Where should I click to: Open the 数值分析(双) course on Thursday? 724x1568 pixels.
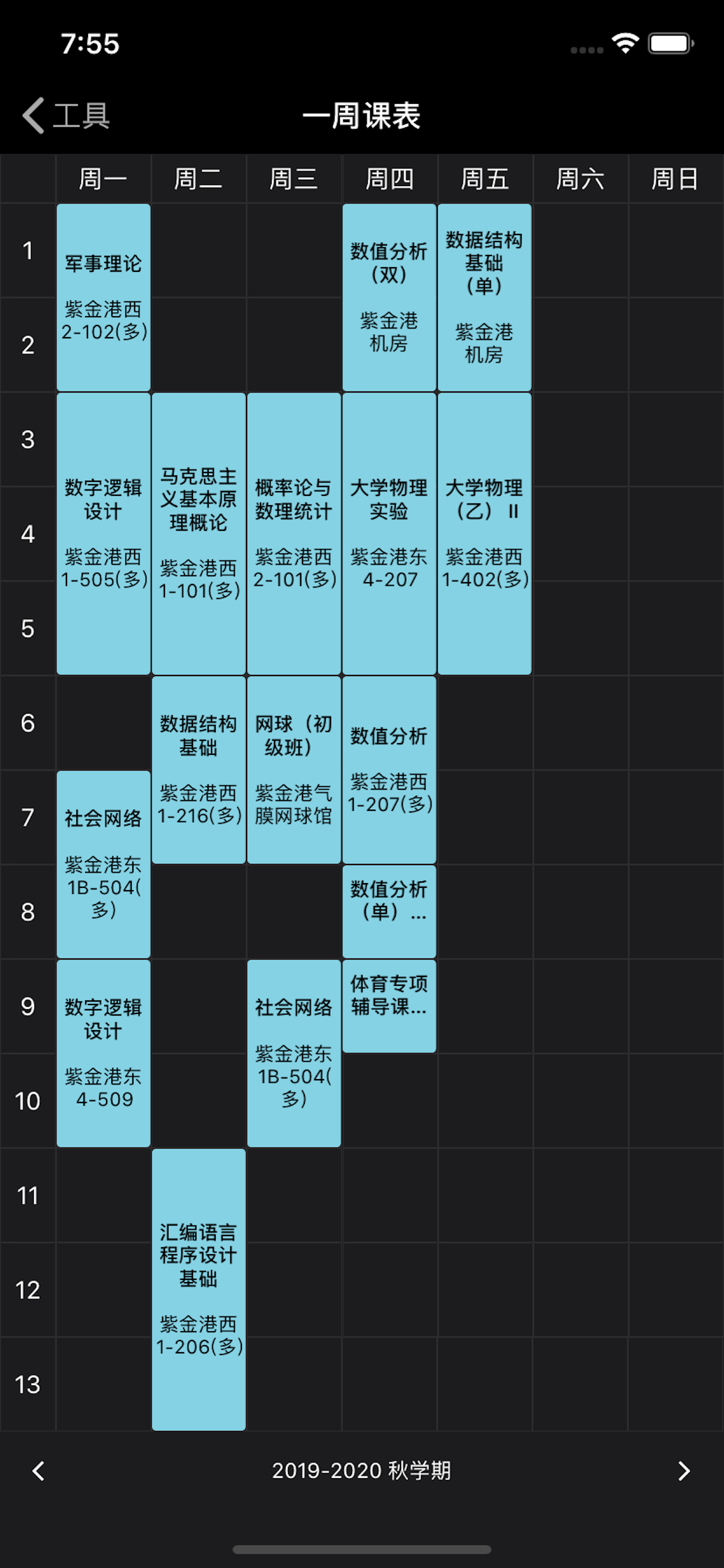389,297
